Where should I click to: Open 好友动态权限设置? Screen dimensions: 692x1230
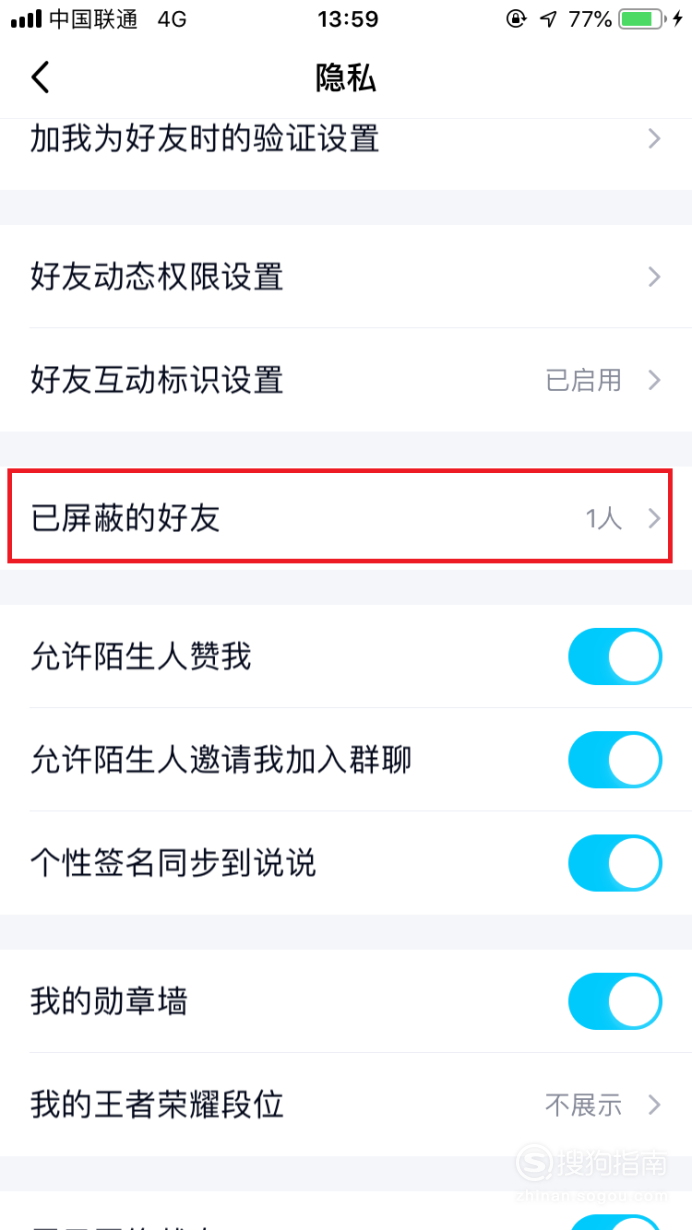346,276
